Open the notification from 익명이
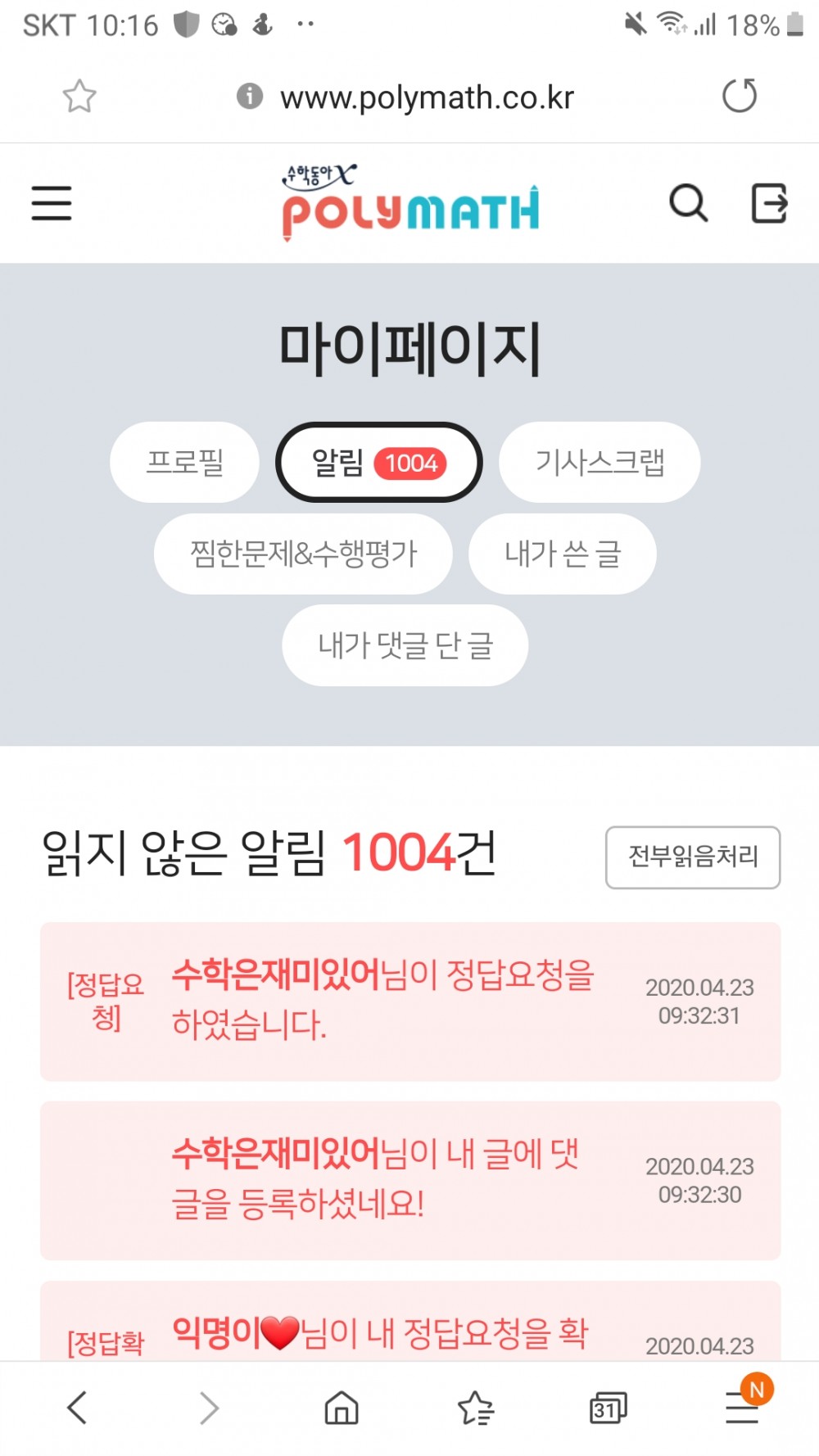Viewport: 819px width, 1456px height. pyautogui.click(x=409, y=1331)
